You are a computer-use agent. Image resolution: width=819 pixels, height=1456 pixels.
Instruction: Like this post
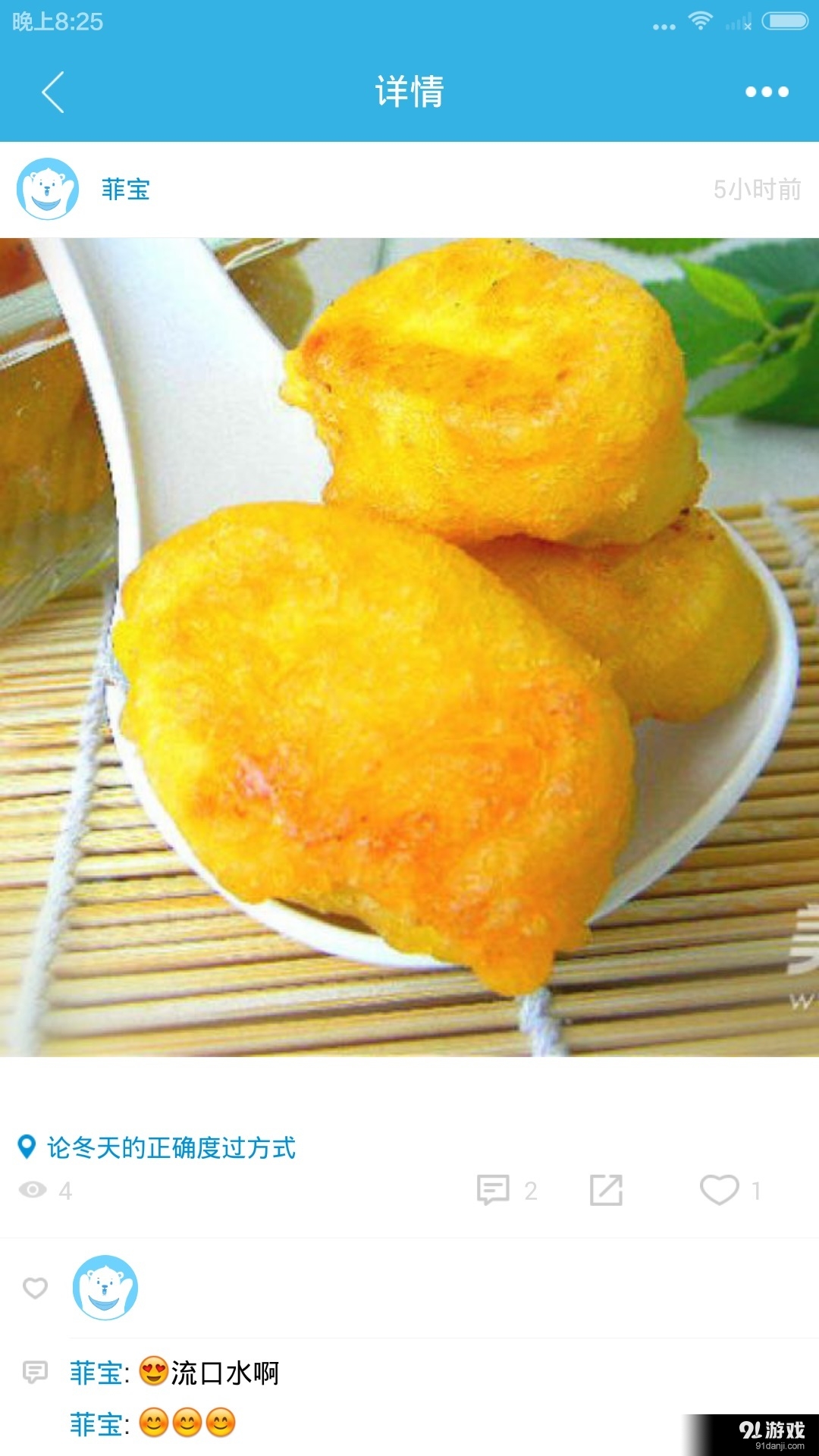click(x=719, y=1190)
